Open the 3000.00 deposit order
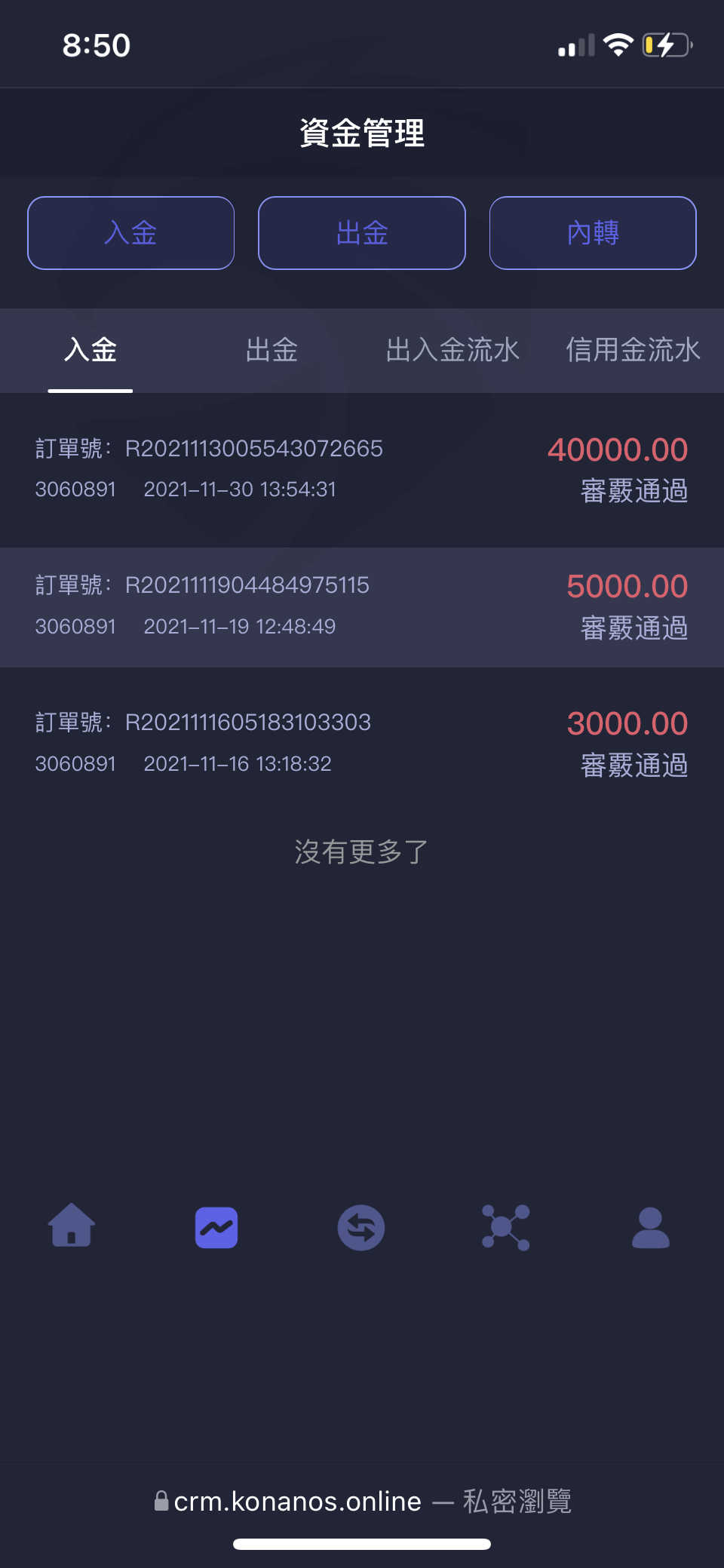 pyautogui.click(x=362, y=743)
